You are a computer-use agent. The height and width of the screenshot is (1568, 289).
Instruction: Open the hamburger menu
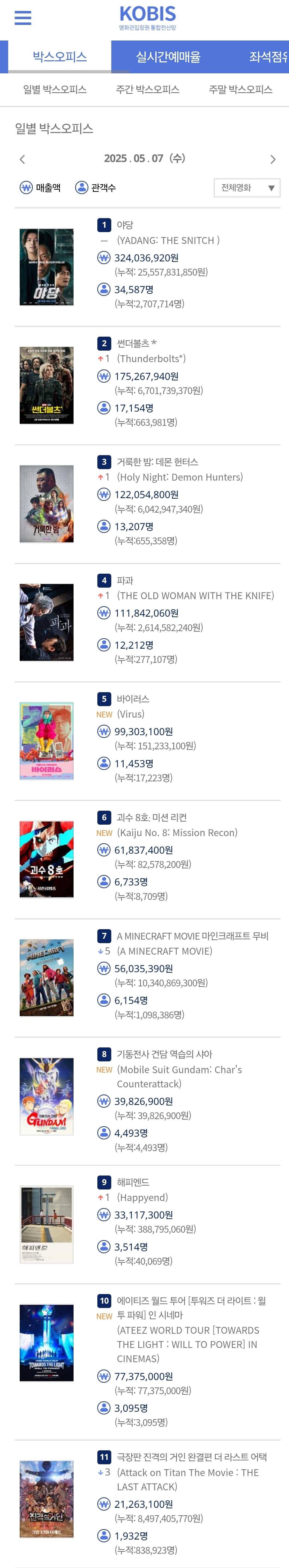pyautogui.click(x=22, y=18)
